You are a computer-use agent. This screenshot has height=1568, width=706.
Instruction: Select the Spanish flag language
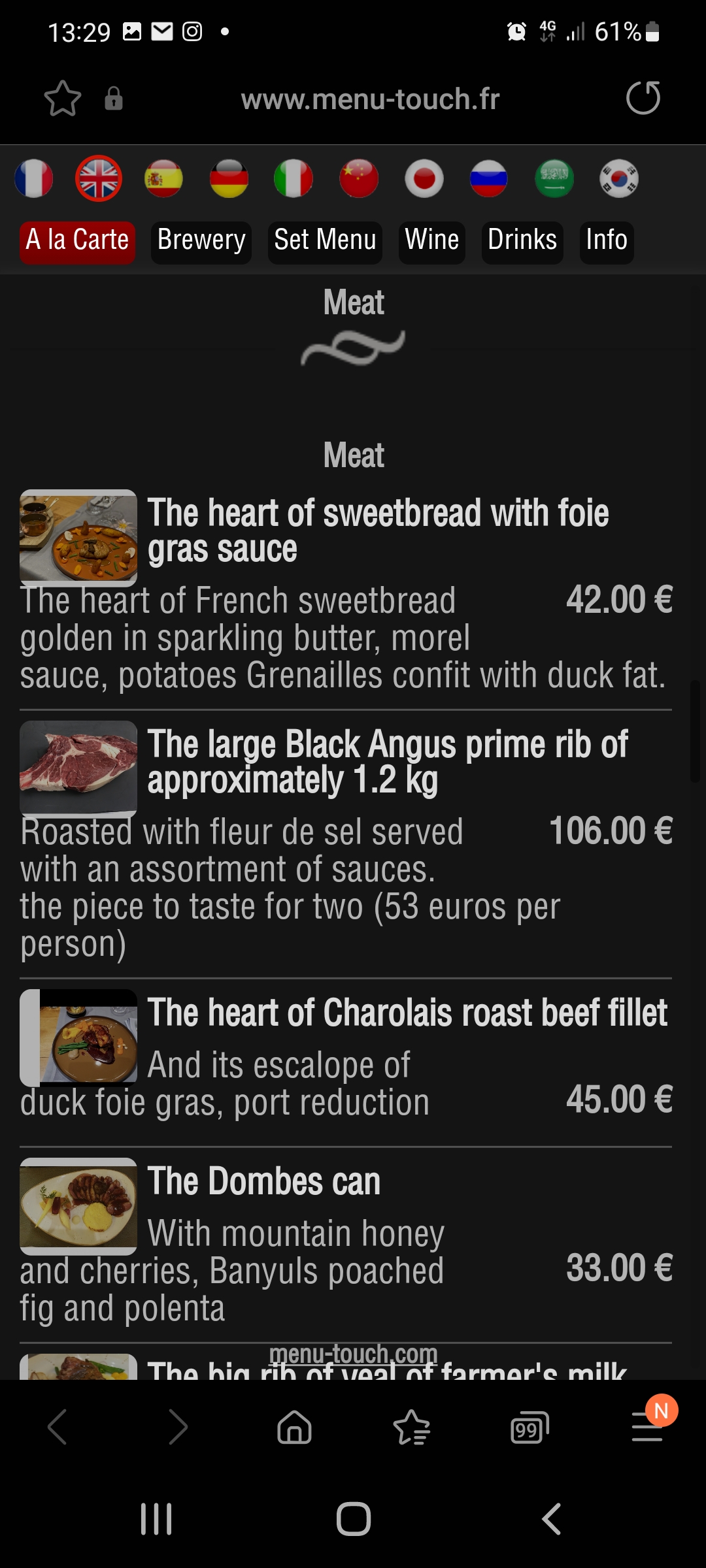(163, 178)
